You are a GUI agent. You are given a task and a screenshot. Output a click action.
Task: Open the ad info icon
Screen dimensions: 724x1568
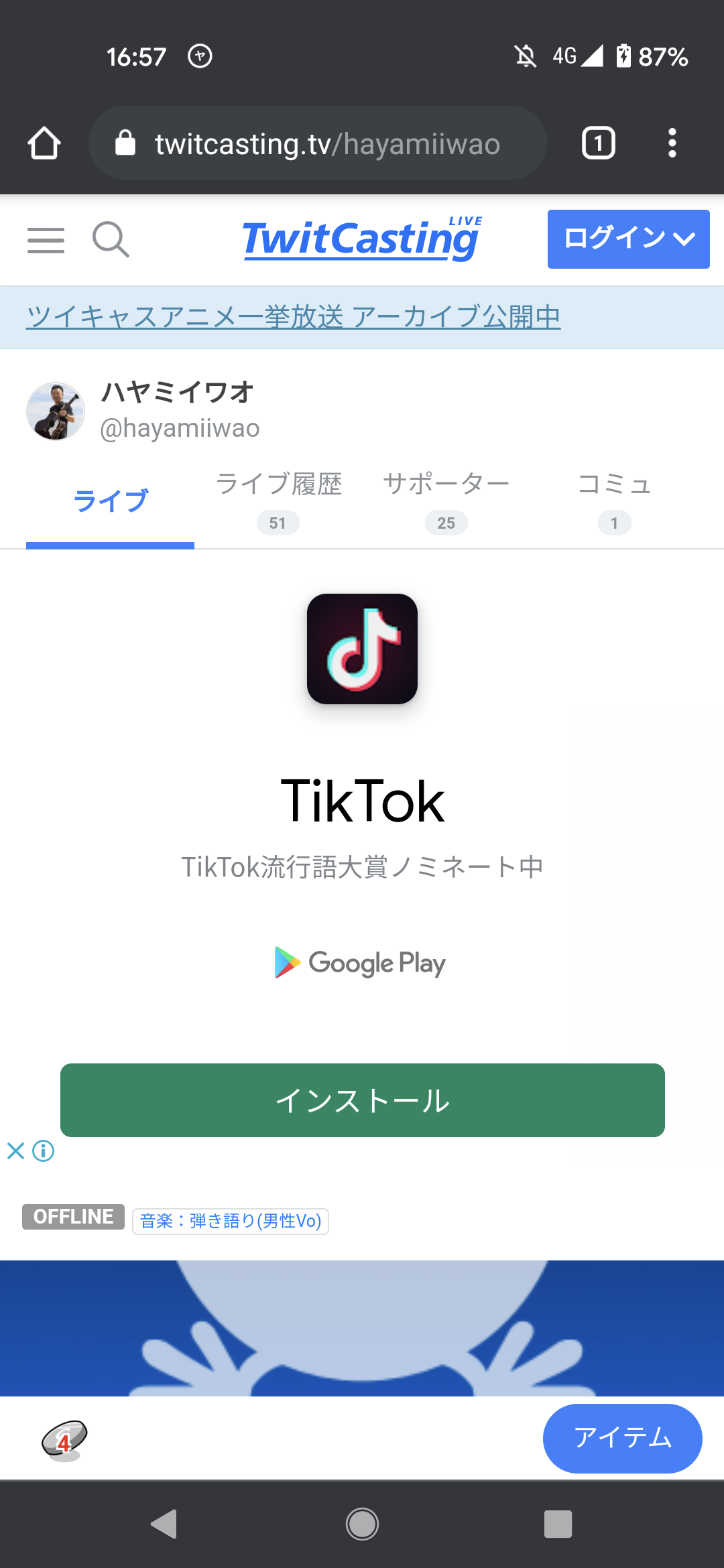(x=44, y=1151)
